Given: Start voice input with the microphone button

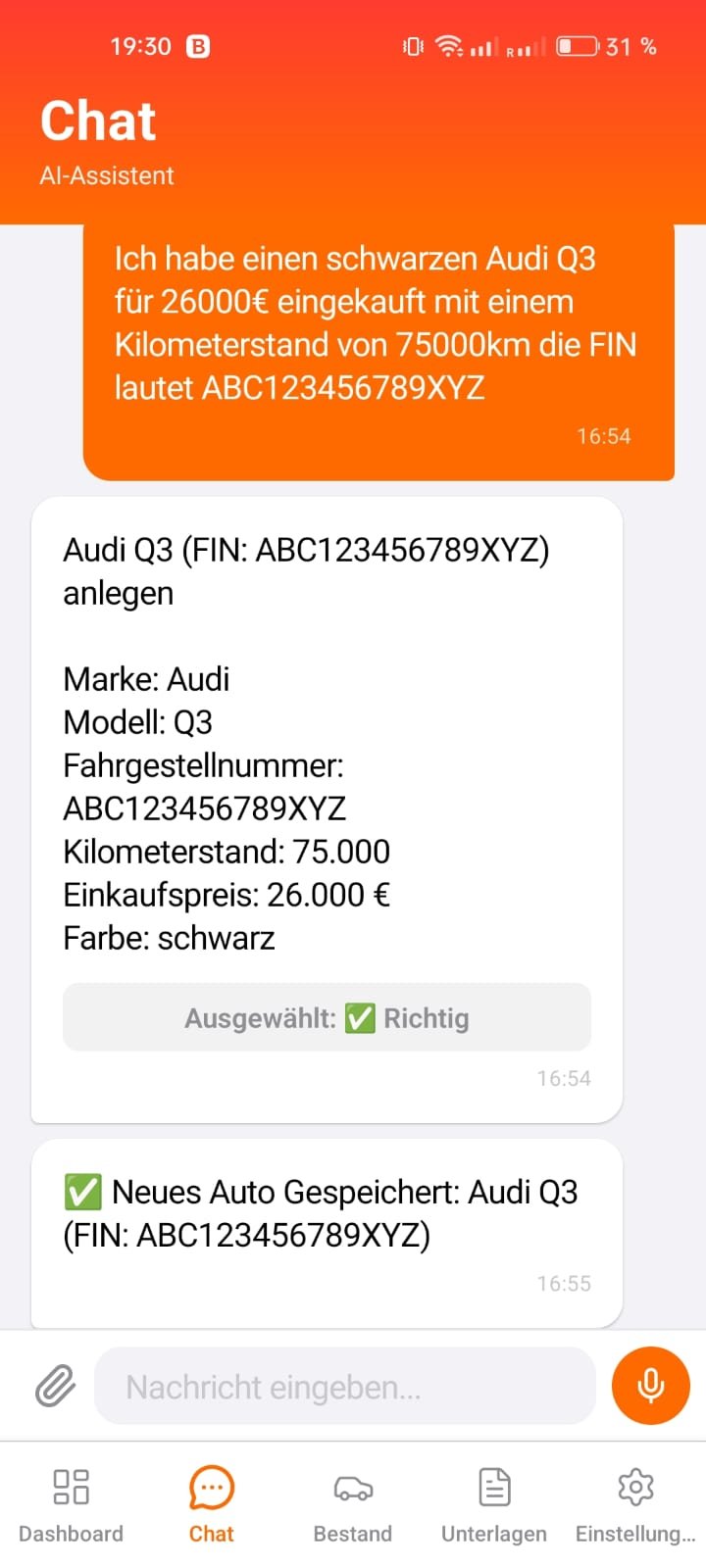Looking at the screenshot, I should click(x=650, y=1386).
